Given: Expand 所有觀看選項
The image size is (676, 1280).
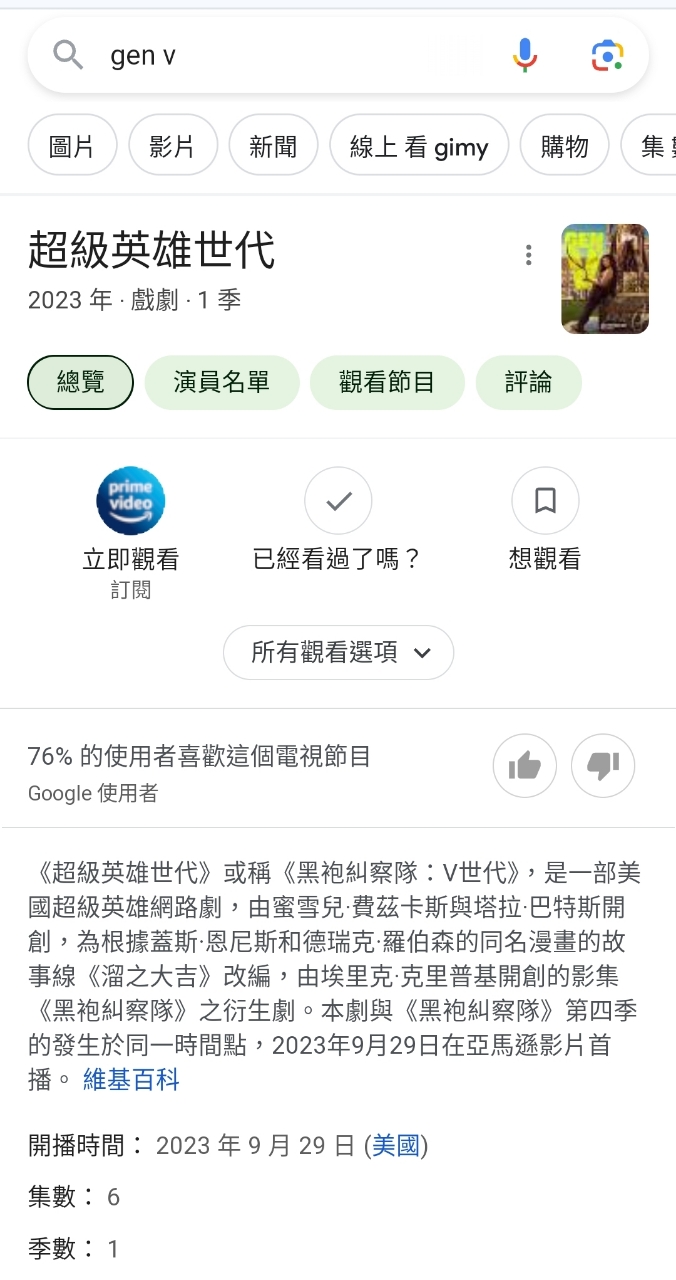Looking at the screenshot, I should coord(338,653).
